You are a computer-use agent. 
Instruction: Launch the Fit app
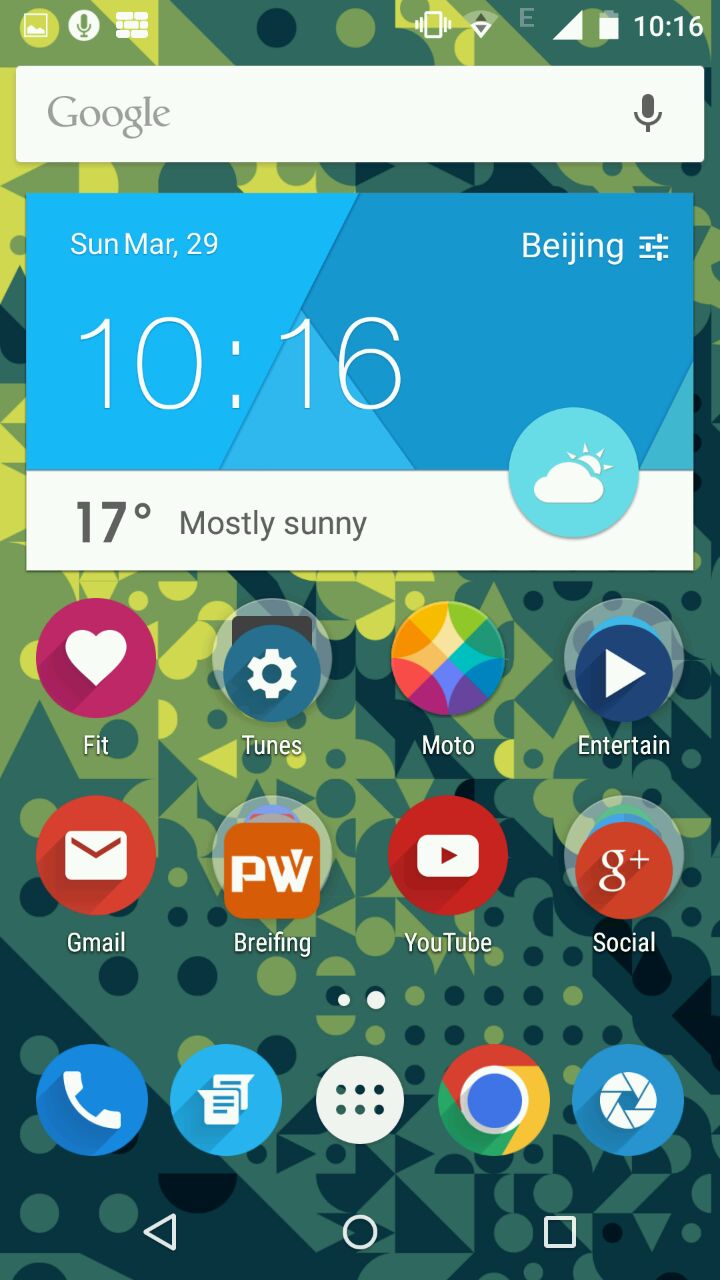[x=96, y=658]
